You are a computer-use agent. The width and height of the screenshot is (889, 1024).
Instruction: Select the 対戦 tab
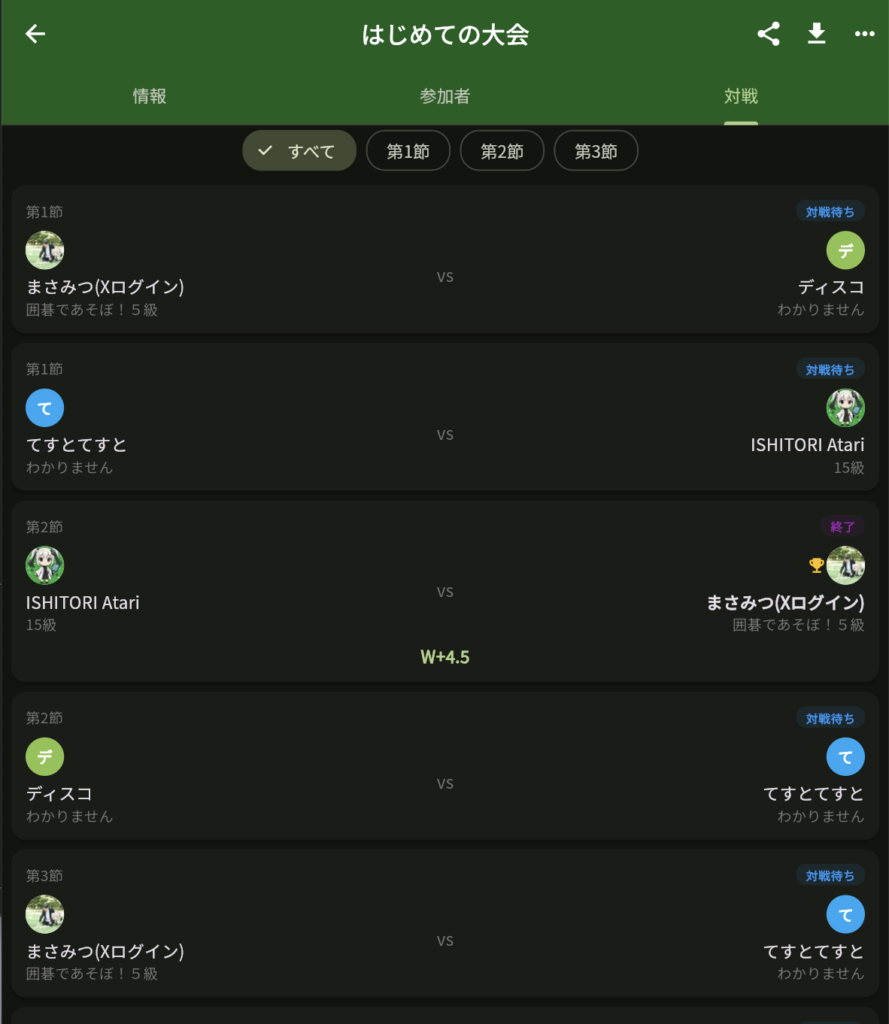[x=741, y=96]
